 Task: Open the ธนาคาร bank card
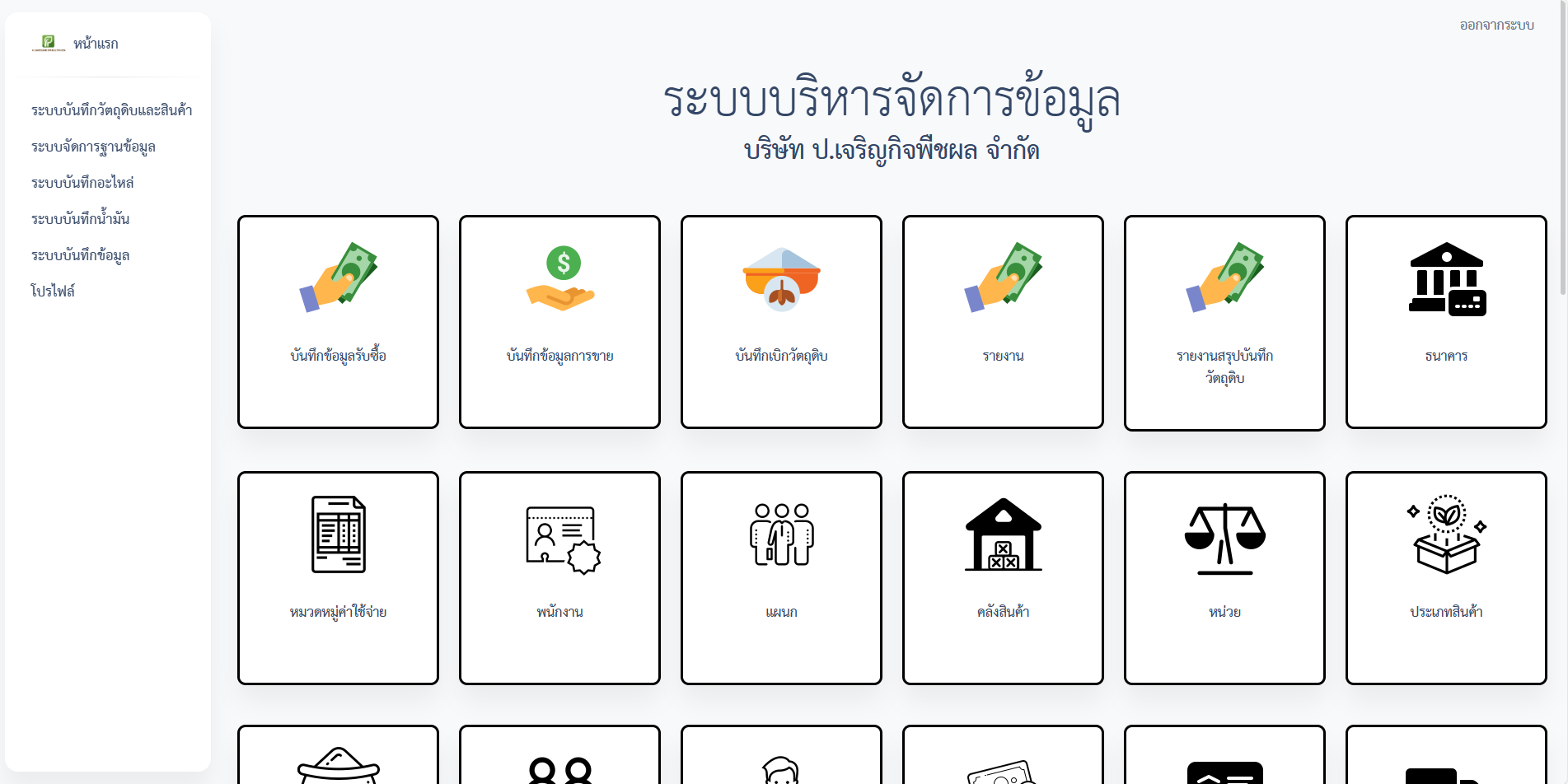click(x=1446, y=322)
